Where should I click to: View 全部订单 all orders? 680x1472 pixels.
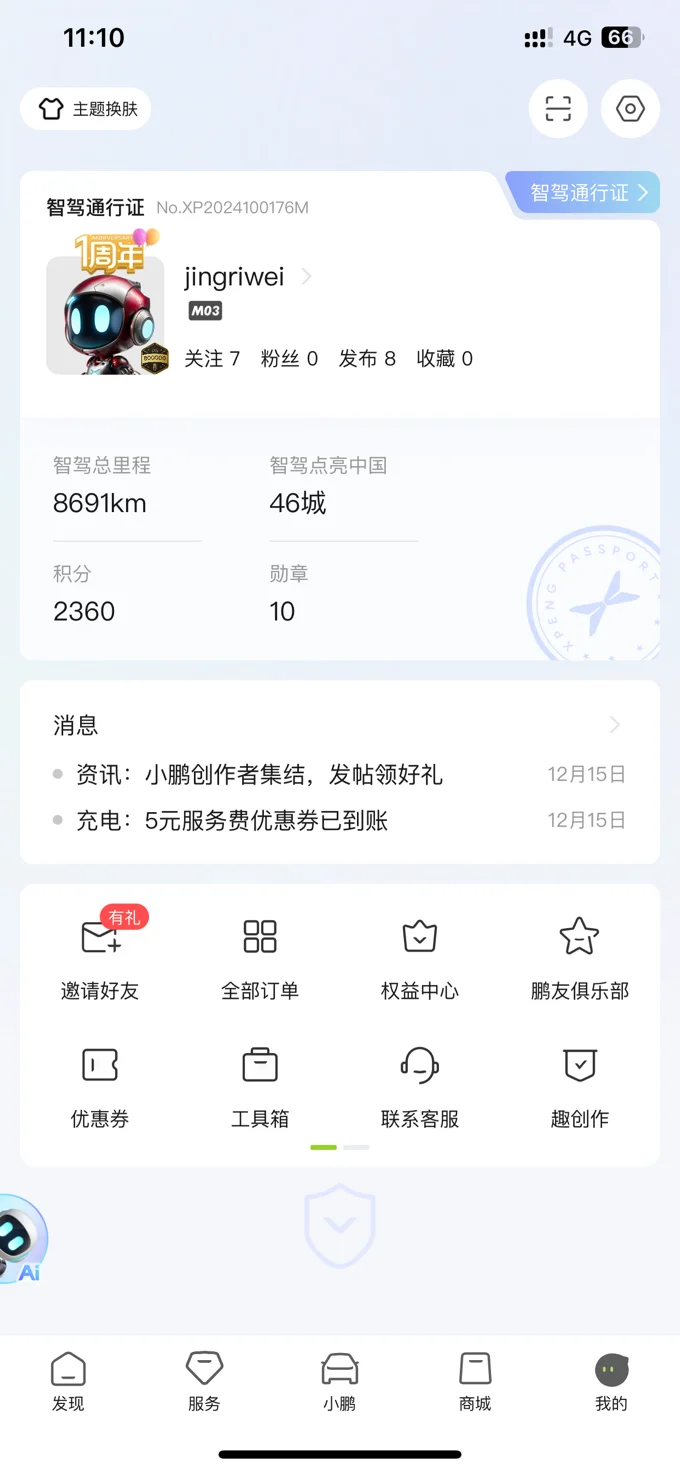point(260,957)
